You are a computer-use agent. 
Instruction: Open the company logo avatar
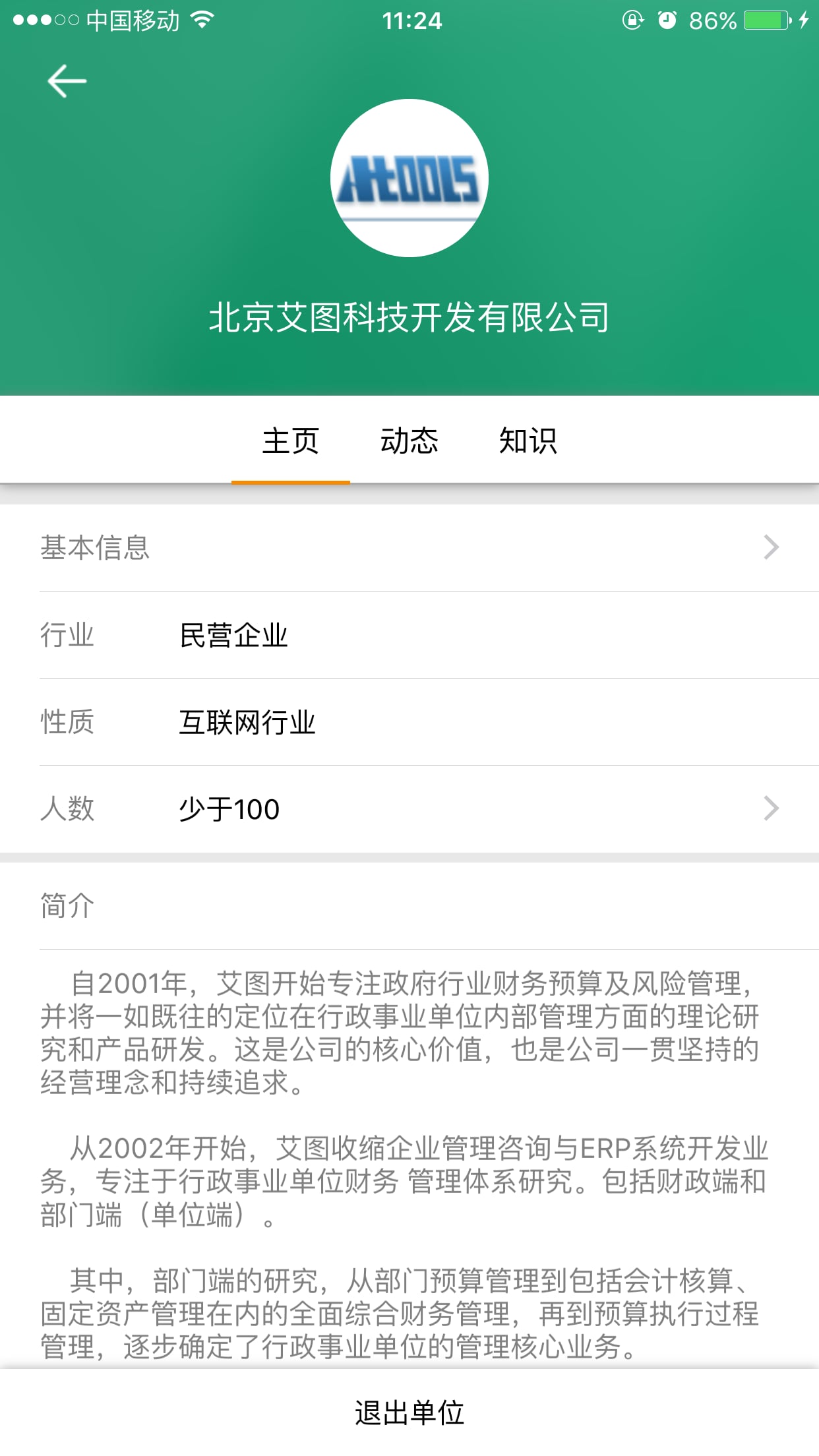click(x=409, y=178)
